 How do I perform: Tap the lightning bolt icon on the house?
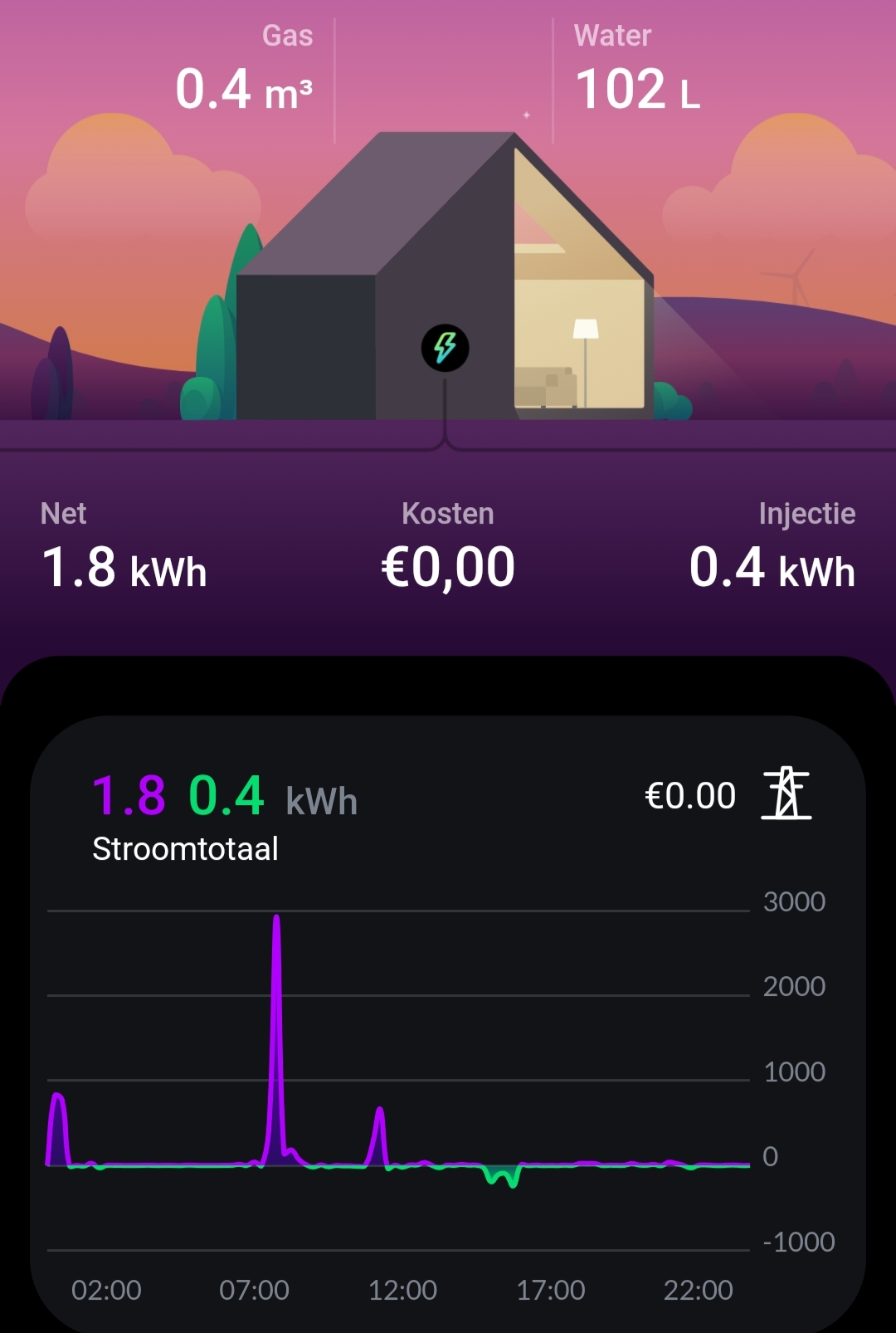point(446,348)
